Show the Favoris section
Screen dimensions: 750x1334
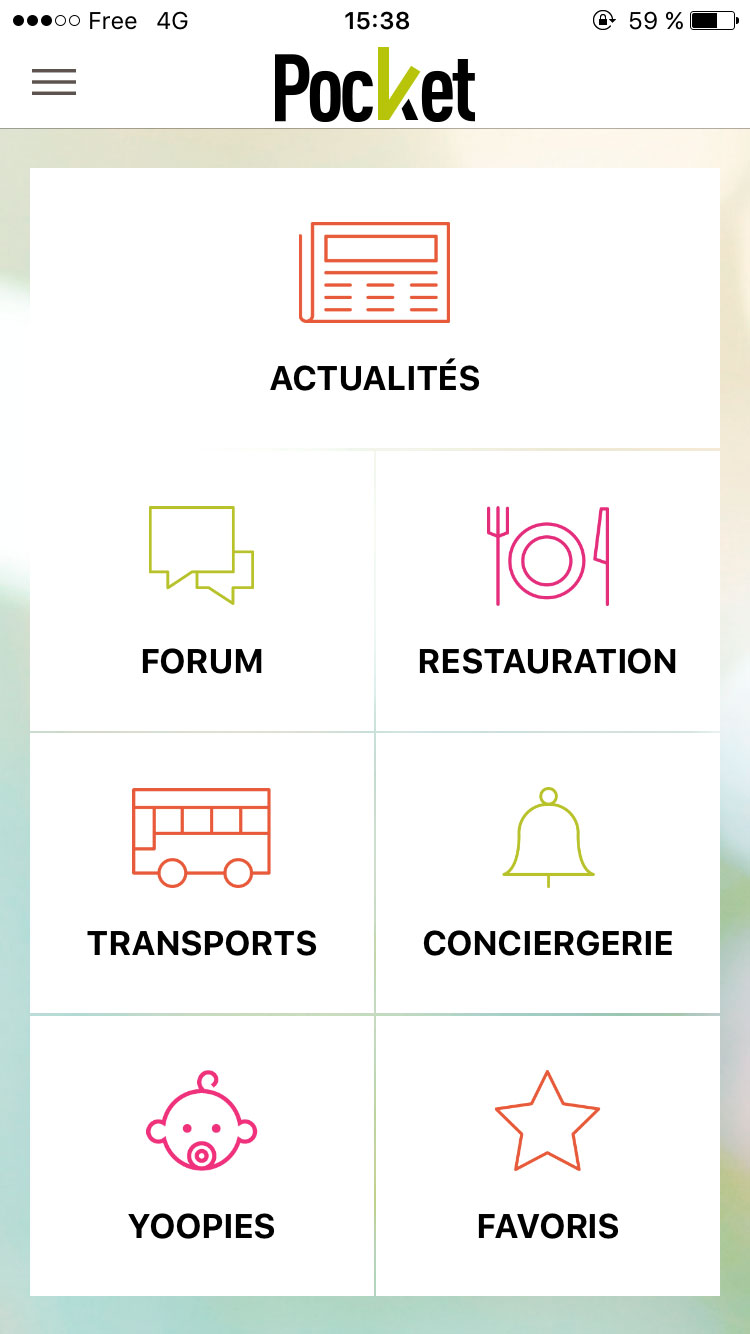pos(548,1156)
